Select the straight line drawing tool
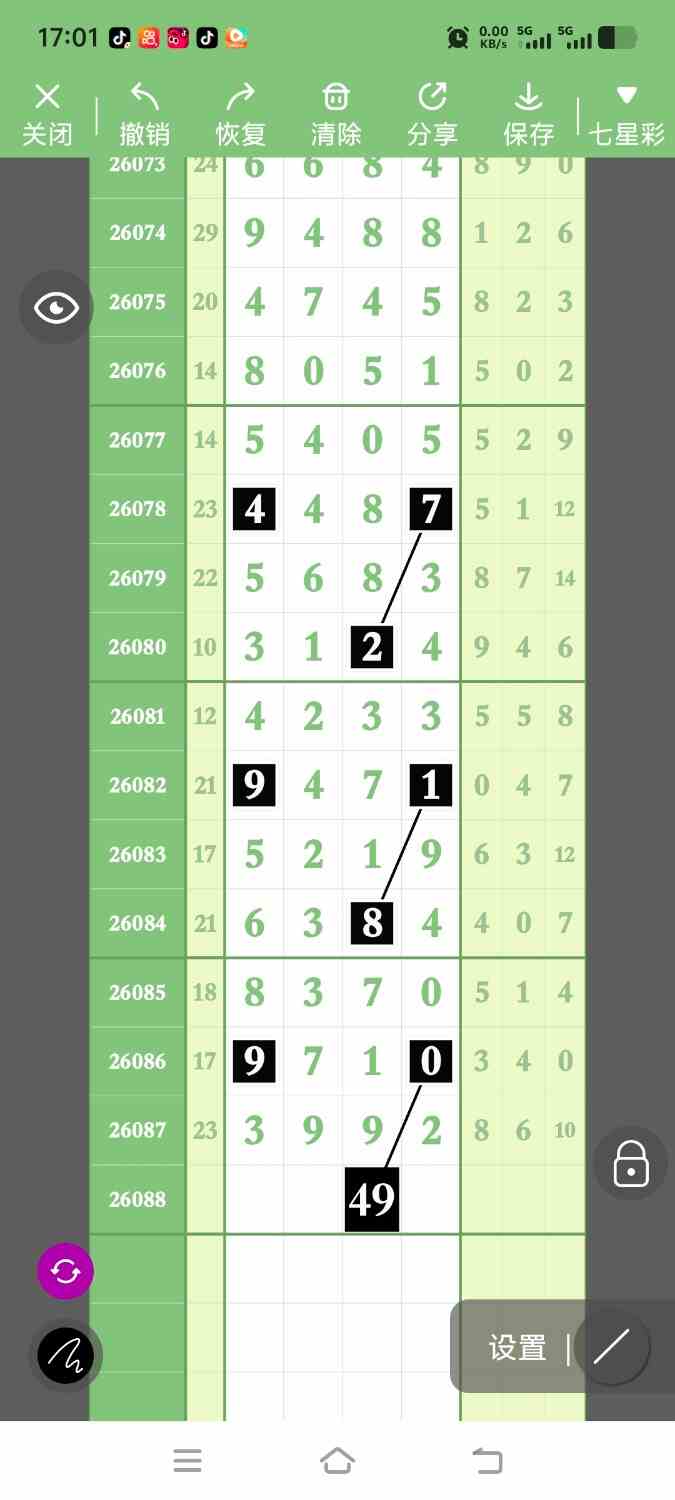Viewport: 675px width, 1500px height. click(x=611, y=1347)
